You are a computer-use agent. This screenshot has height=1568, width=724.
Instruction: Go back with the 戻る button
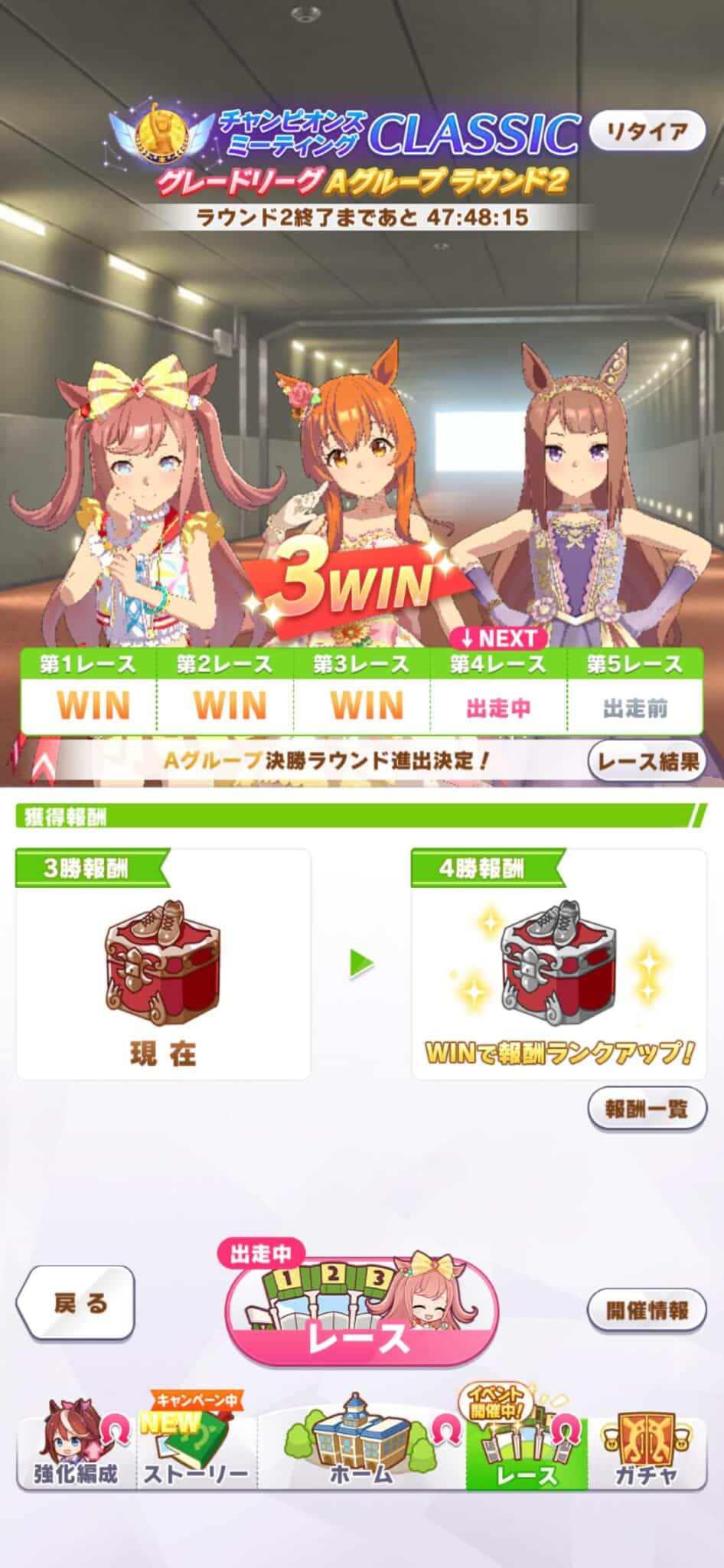(76, 1303)
